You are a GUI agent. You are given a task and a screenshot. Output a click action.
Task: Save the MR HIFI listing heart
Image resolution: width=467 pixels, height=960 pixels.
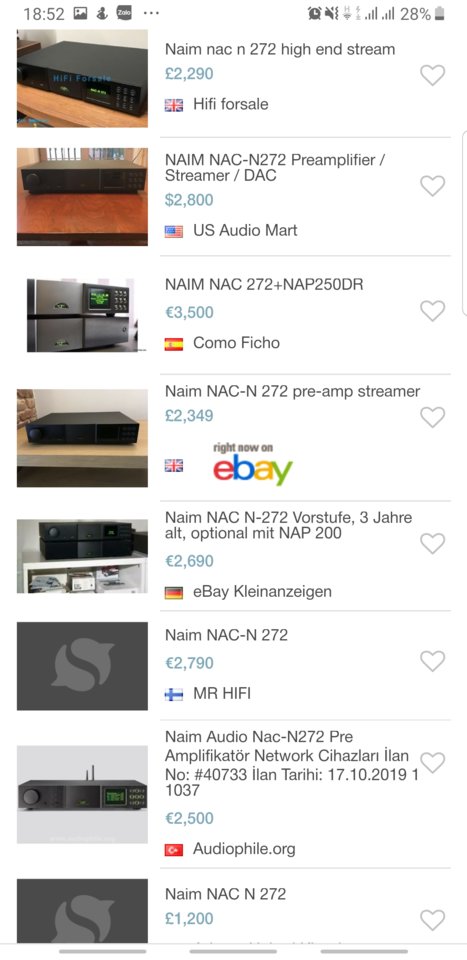coord(432,661)
